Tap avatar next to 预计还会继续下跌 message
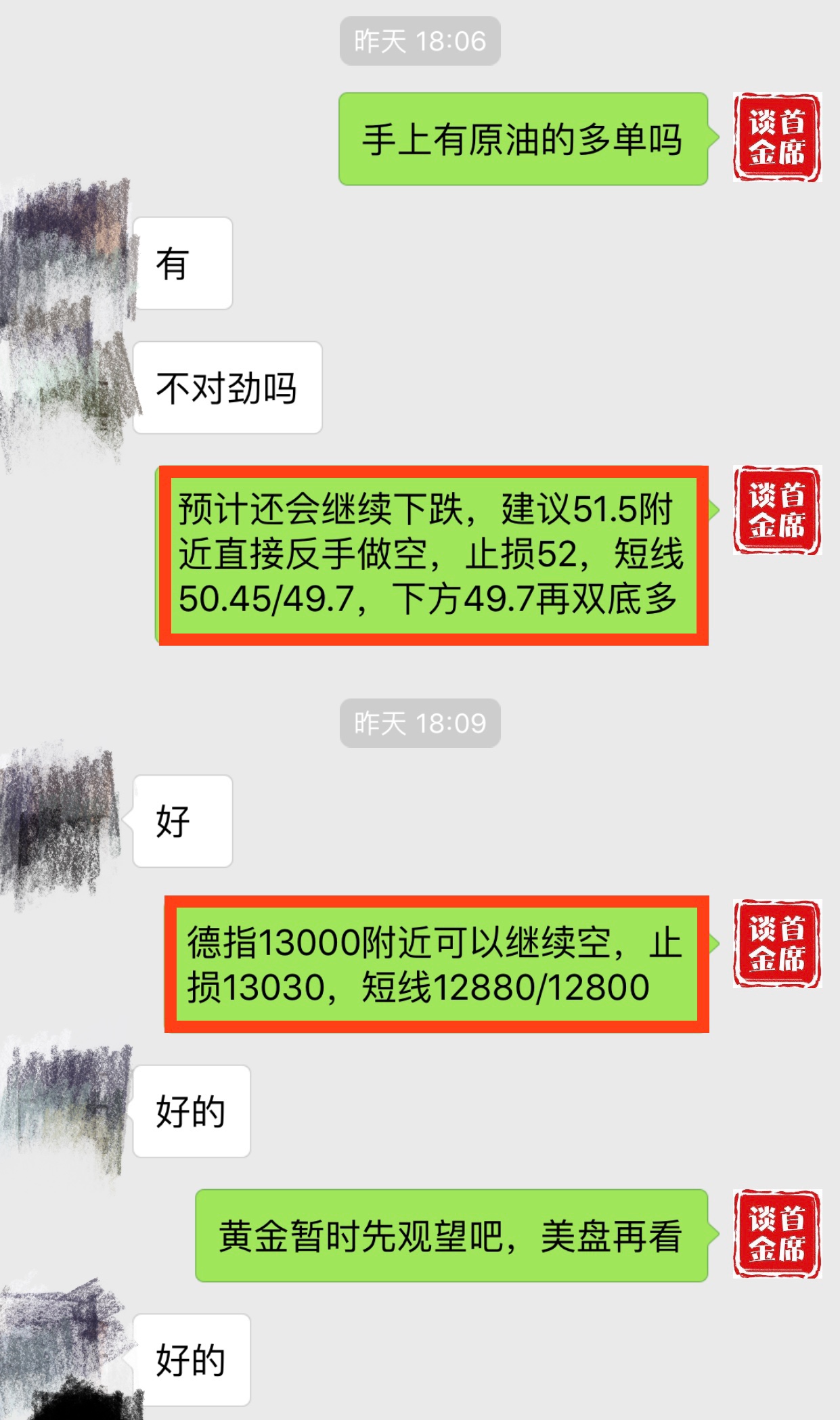Image resolution: width=840 pixels, height=1420 pixels. coord(777,510)
